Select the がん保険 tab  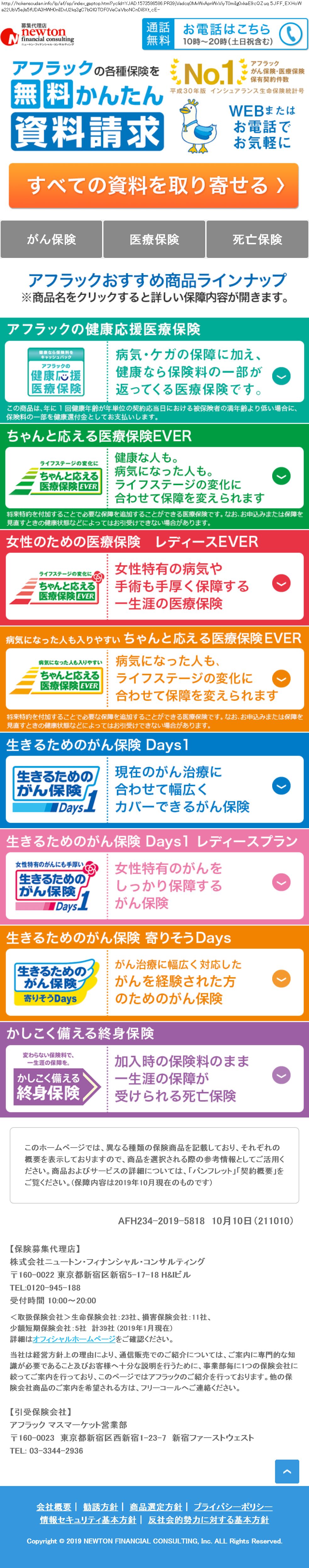tap(51, 239)
